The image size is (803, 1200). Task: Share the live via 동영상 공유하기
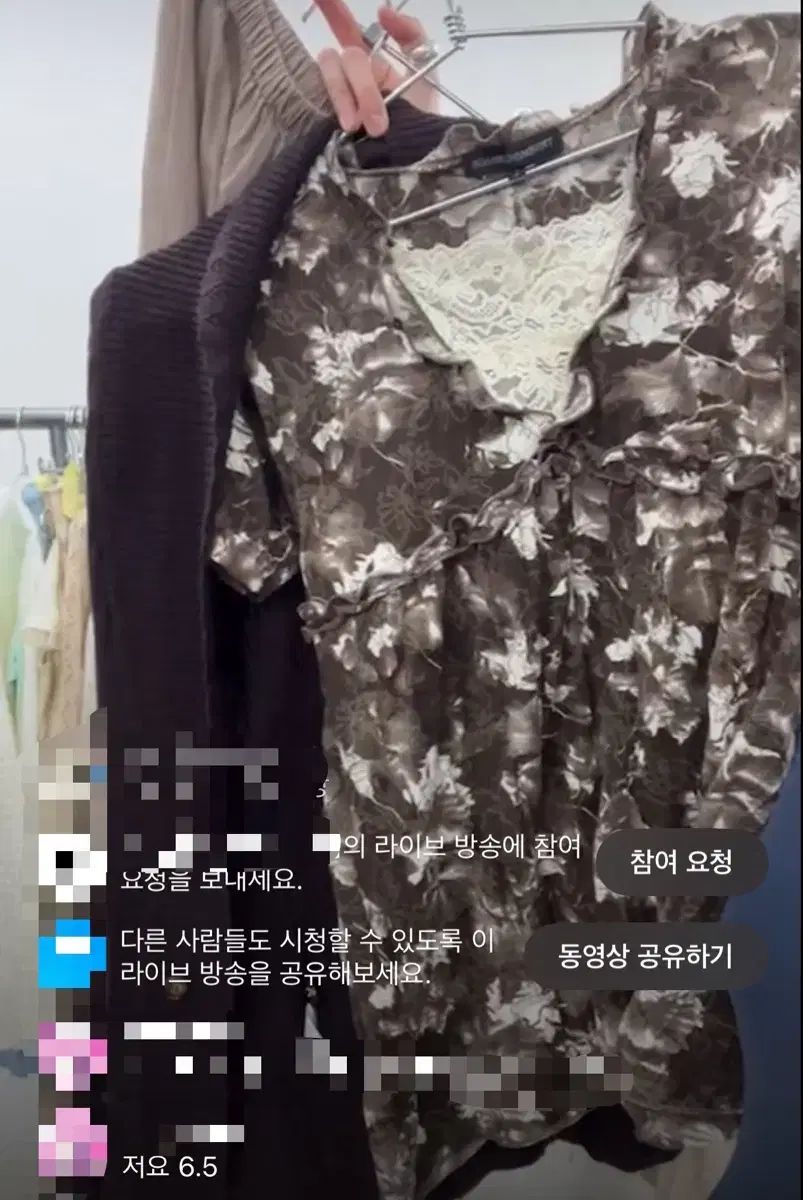click(645, 956)
